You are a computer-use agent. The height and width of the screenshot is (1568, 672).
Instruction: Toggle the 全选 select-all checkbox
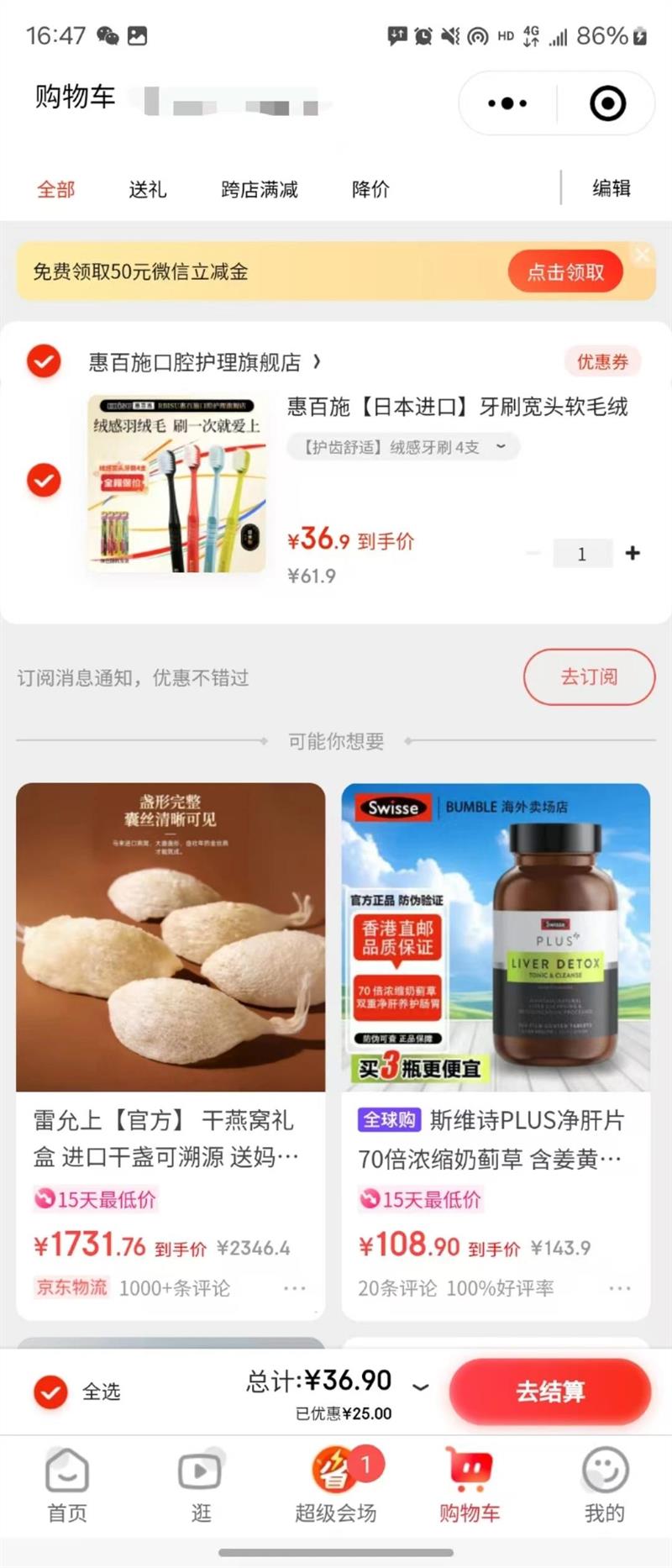[50, 1392]
